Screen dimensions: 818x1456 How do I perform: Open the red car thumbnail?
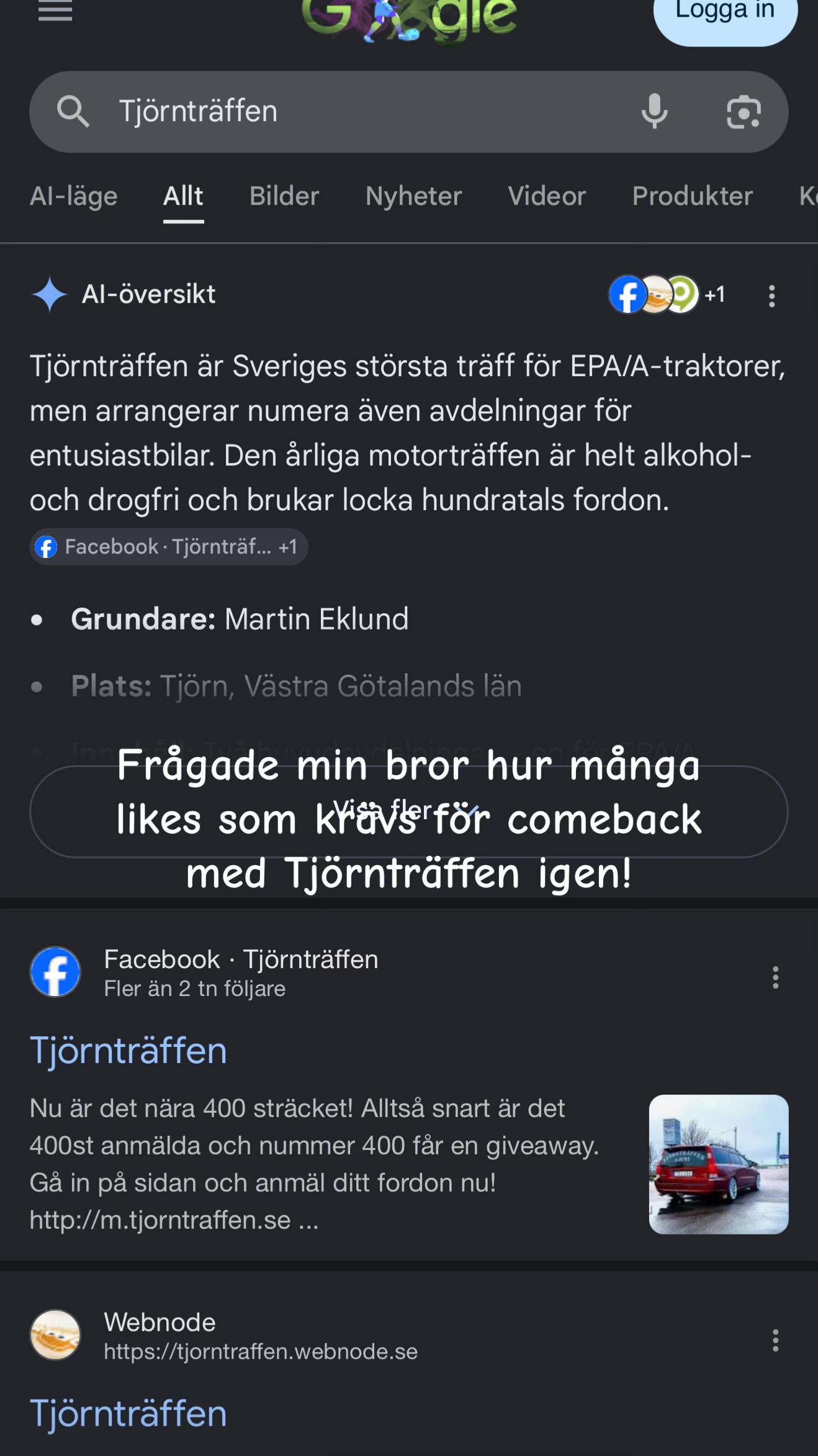(719, 1164)
